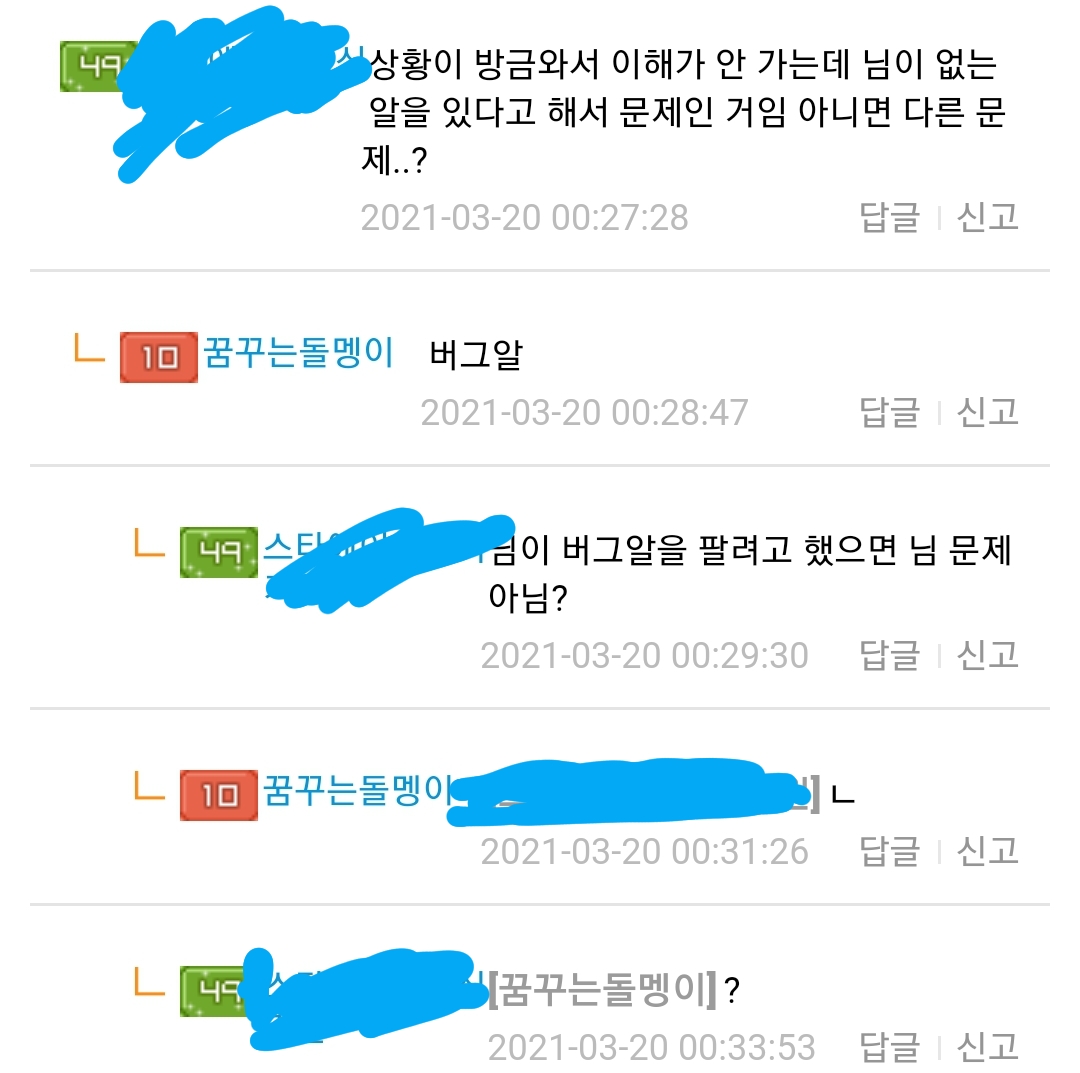Open 꿈꾸는돌멩이's profile on the 버그알 comment
The width and height of the screenshot is (1080, 1073).
click(298, 354)
